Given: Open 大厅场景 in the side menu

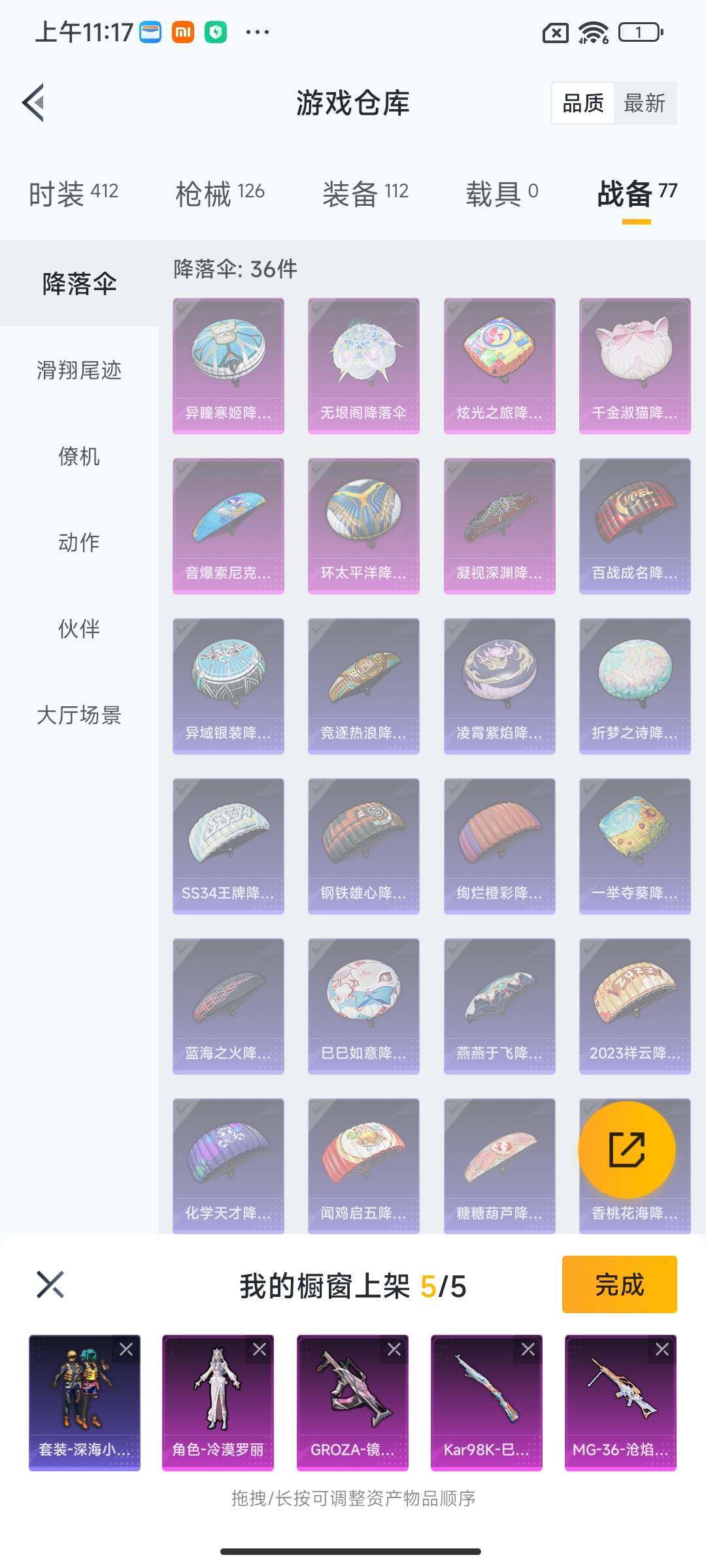Looking at the screenshot, I should click(79, 715).
